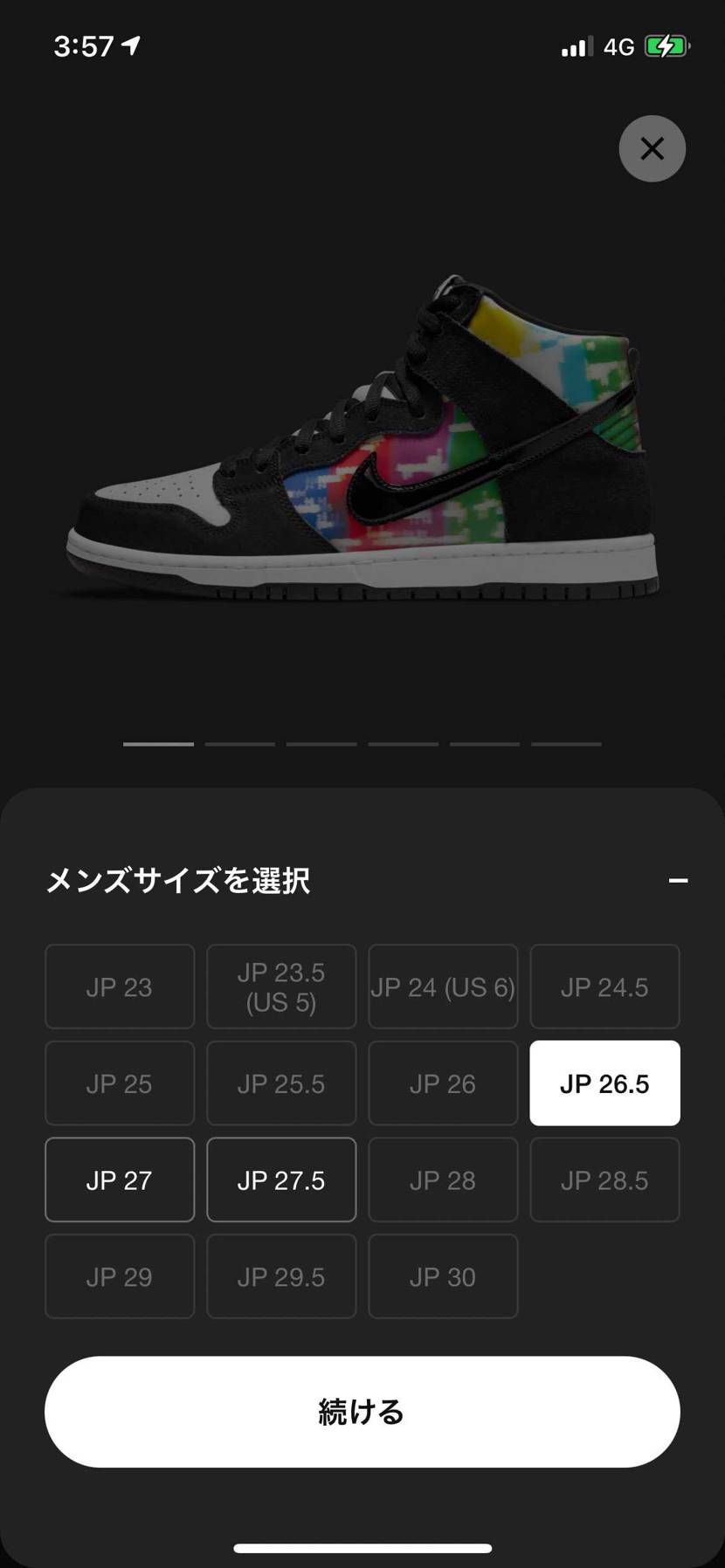Tap the first carousel page indicator

[x=158, y=744]
